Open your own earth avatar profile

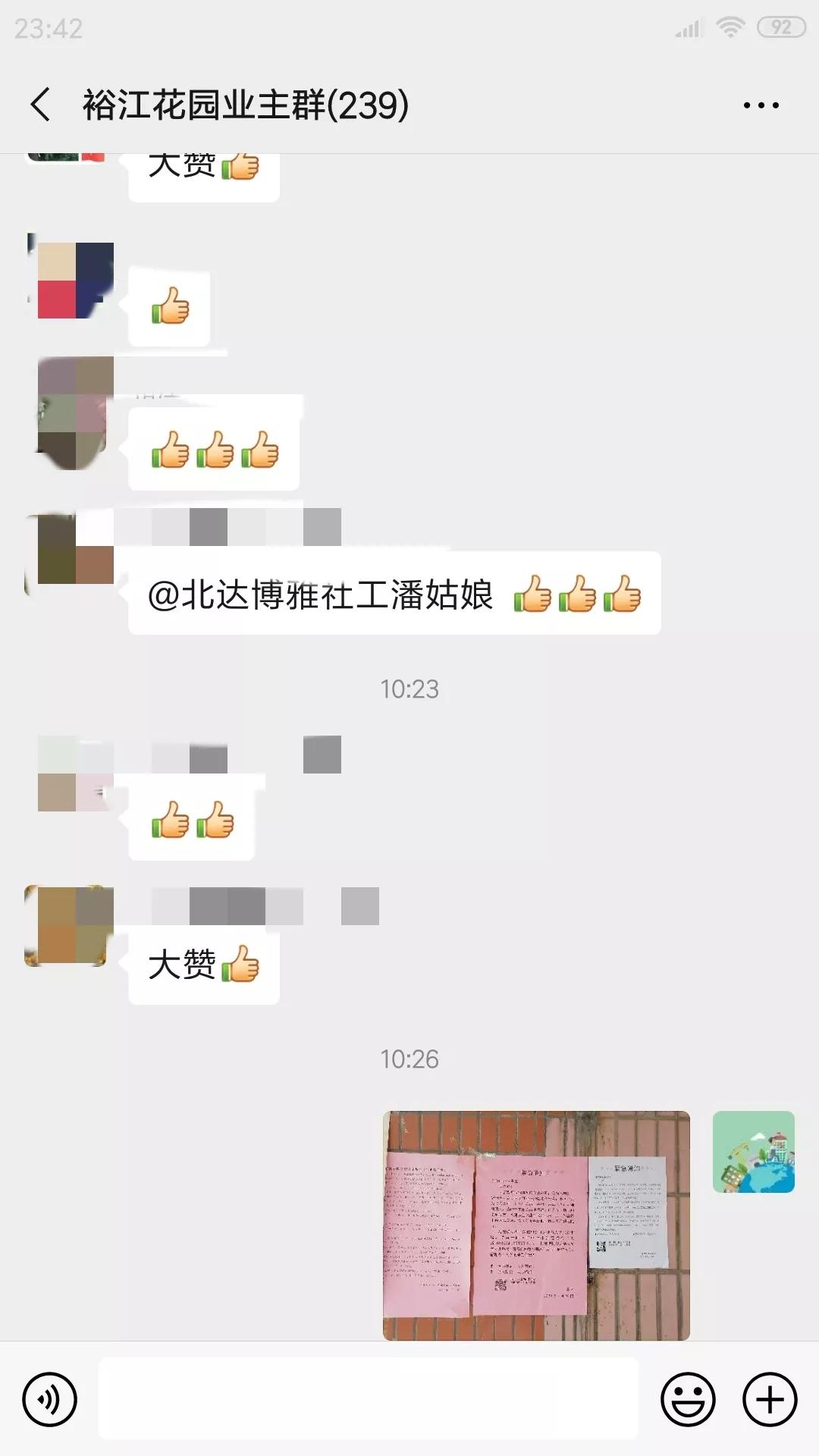coord(753,1152)
